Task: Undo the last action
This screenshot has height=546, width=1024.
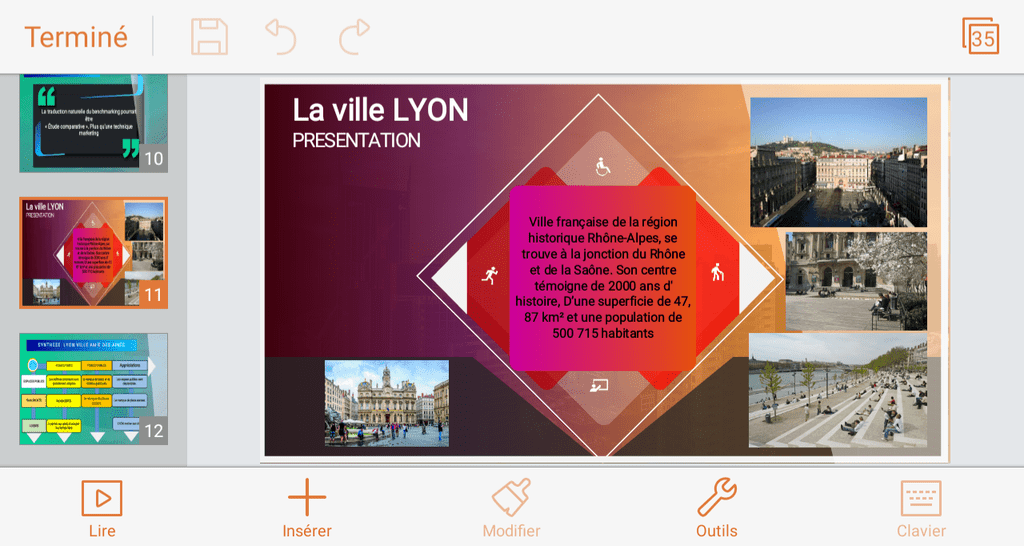Action: point(281,37)
